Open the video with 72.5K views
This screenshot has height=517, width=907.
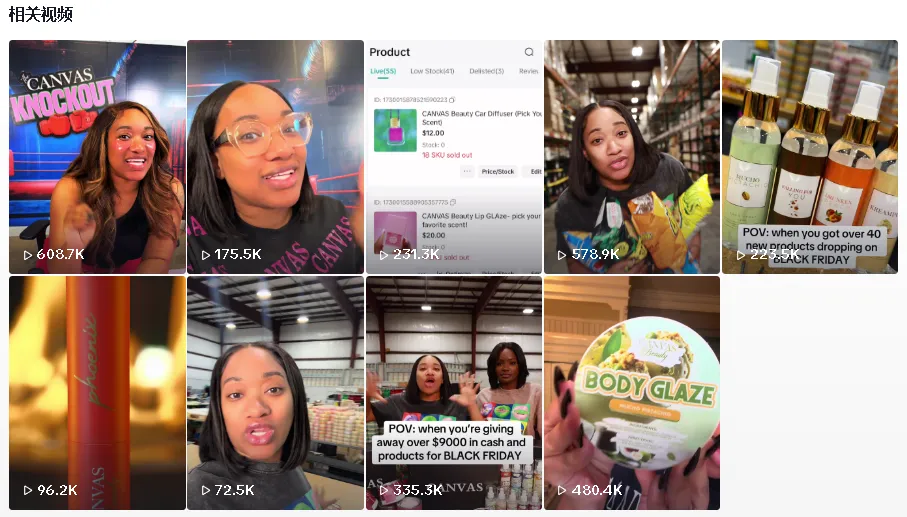click(x=275, y=393)
